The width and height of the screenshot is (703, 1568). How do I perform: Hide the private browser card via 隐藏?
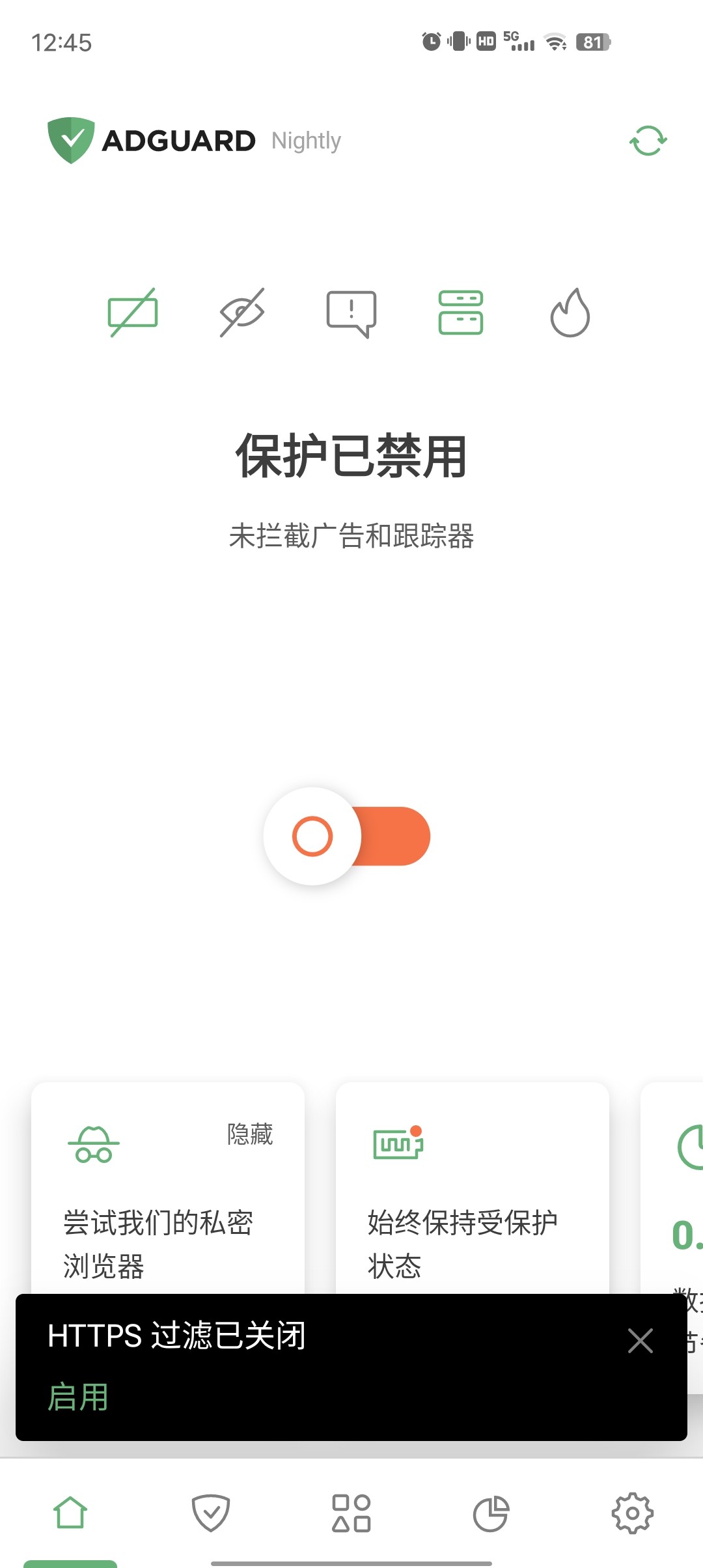pos(250,1134)
